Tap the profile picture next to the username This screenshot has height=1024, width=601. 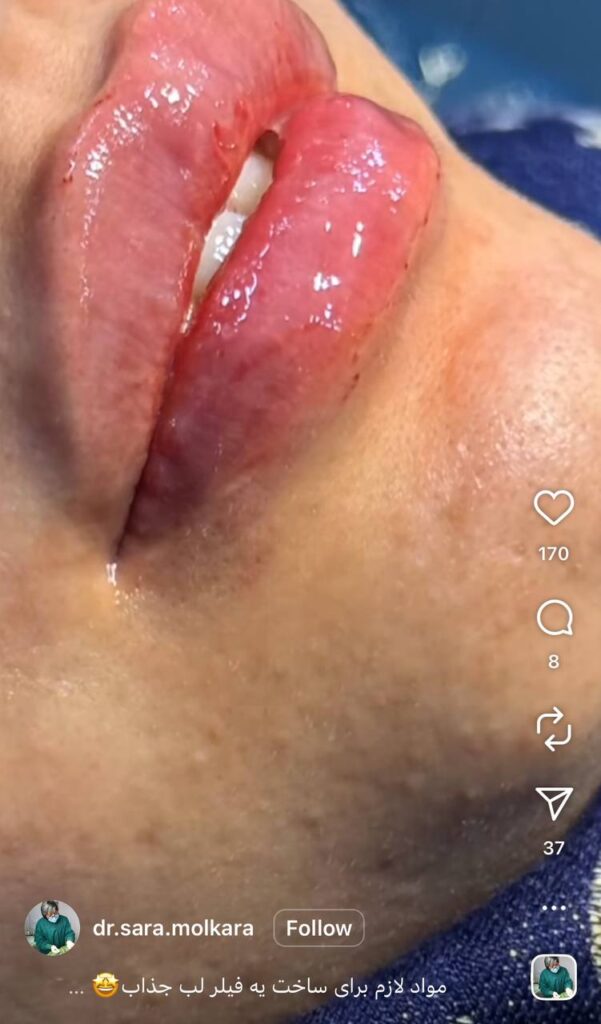click(x=52, y=928)
